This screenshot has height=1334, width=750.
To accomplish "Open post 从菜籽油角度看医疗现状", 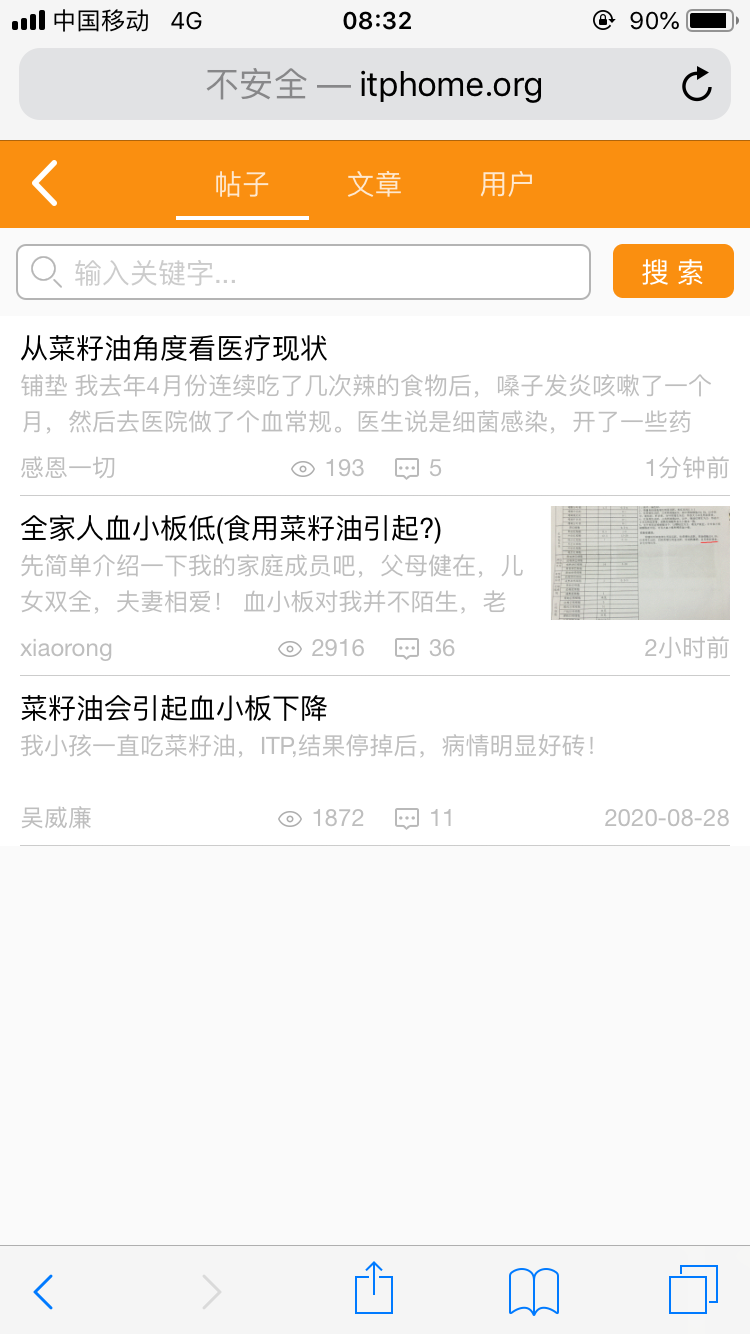I will [x=174, y=349].
